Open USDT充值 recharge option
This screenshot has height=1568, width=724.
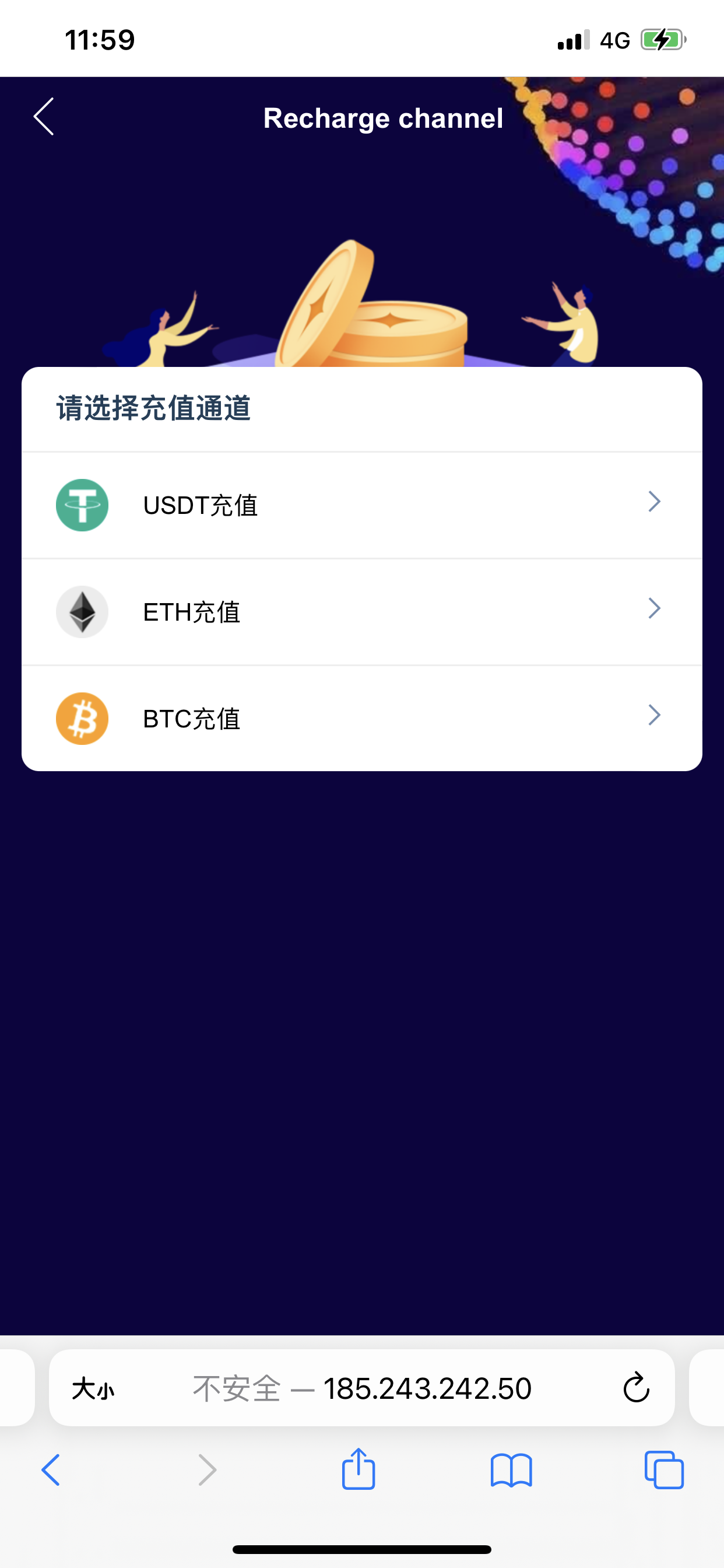pos(361,505)
